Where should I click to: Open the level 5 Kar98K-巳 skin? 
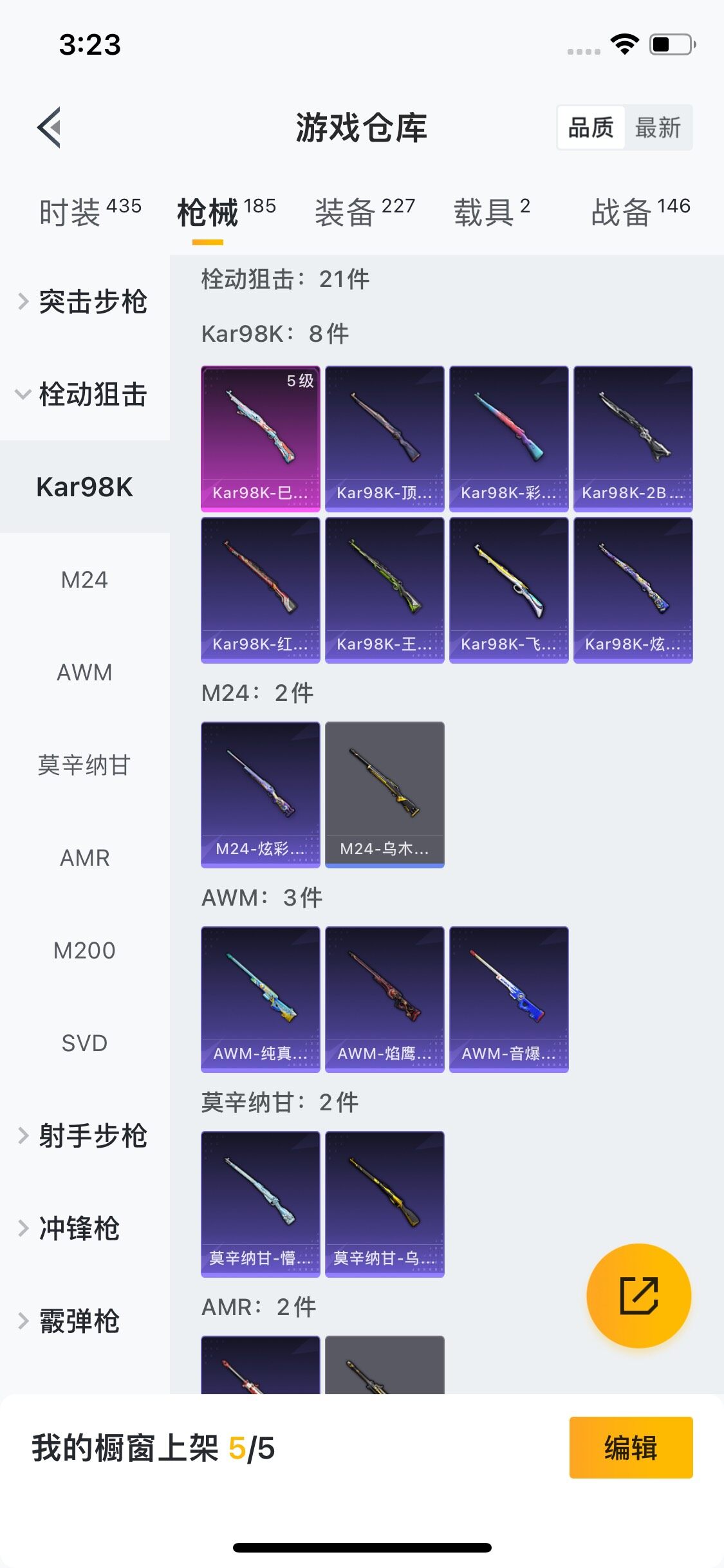coord(260,438)
